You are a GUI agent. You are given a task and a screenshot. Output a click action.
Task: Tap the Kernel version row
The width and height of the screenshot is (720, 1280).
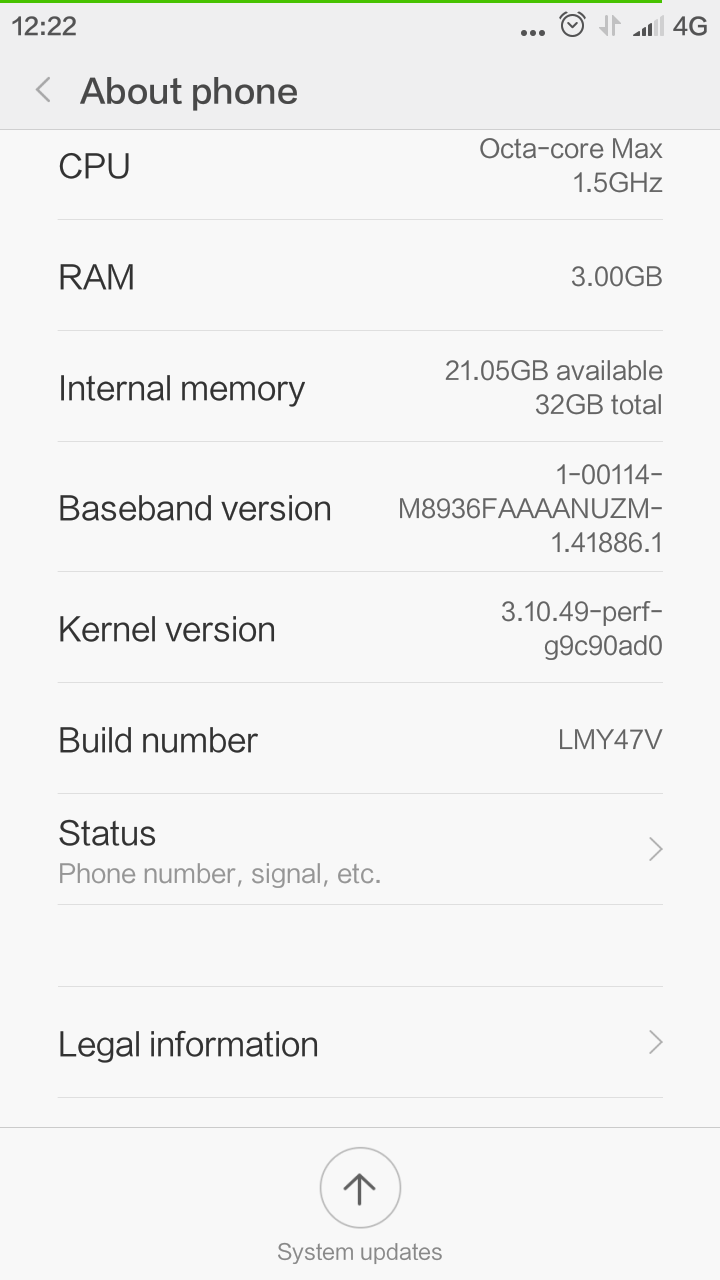360,628
